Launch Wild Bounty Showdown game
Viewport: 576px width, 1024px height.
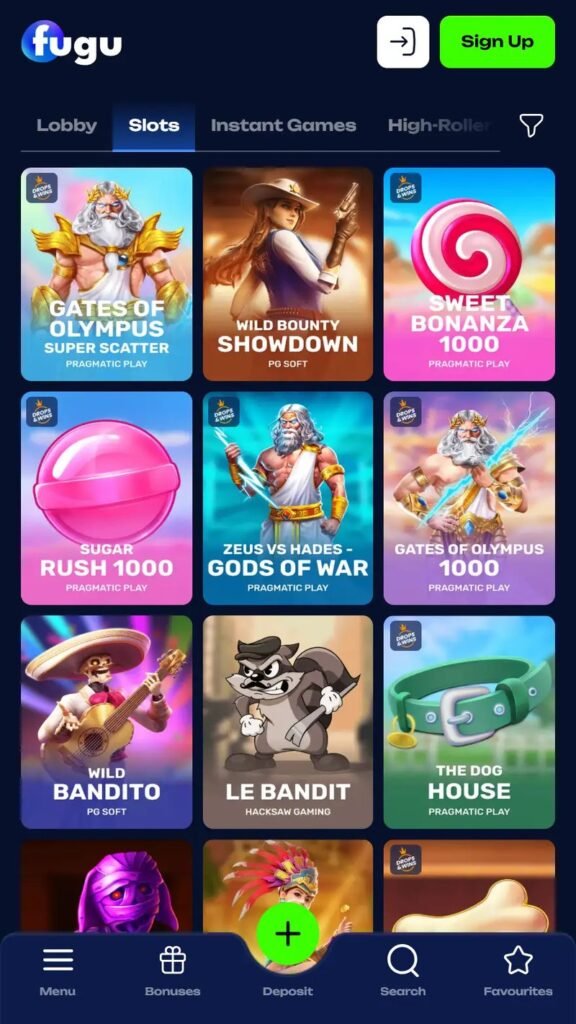point(288,274)
